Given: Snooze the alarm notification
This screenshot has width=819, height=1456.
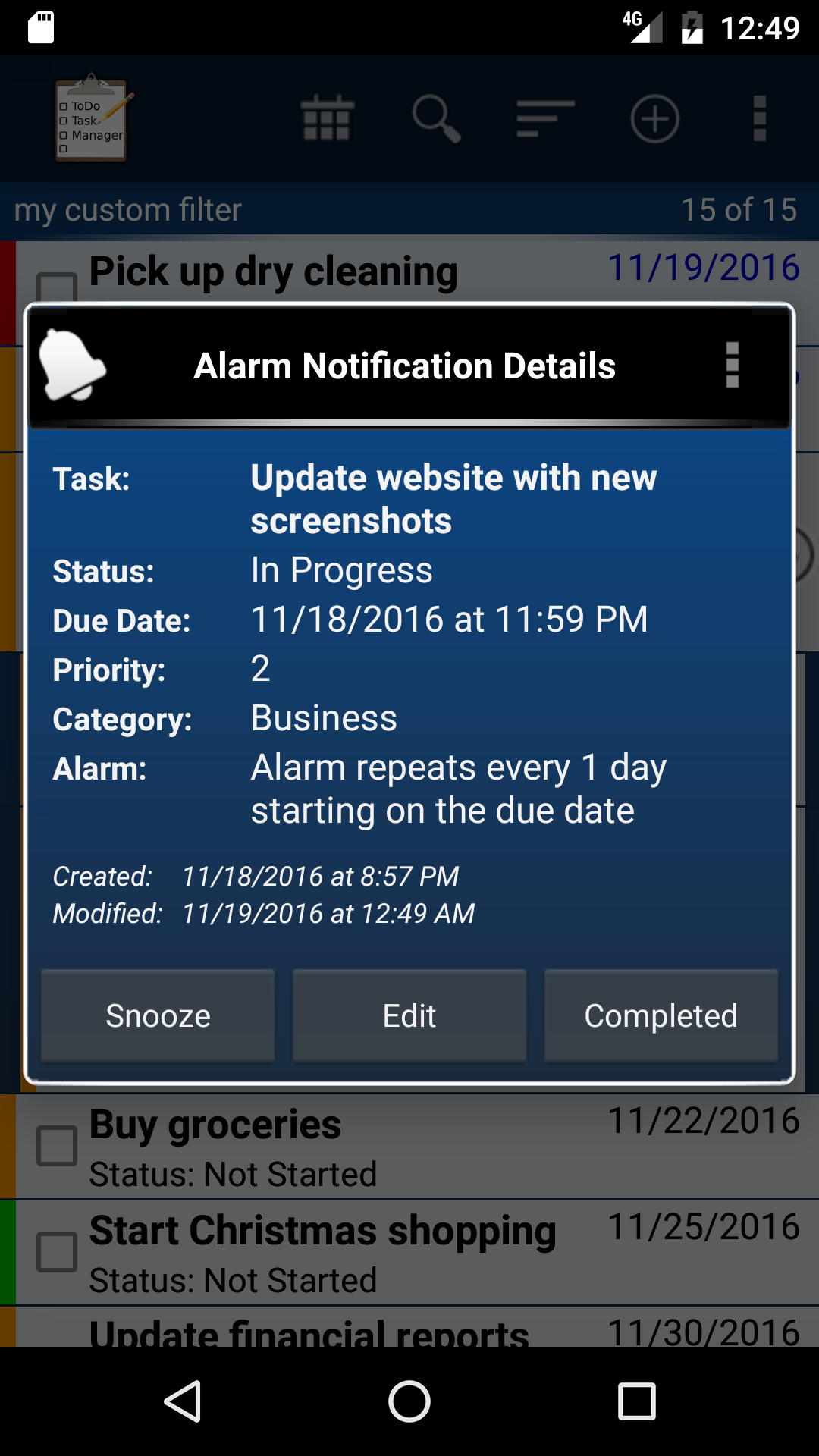Looking at the screenshot, I should pyautogui.click(x=158, y=1015).
